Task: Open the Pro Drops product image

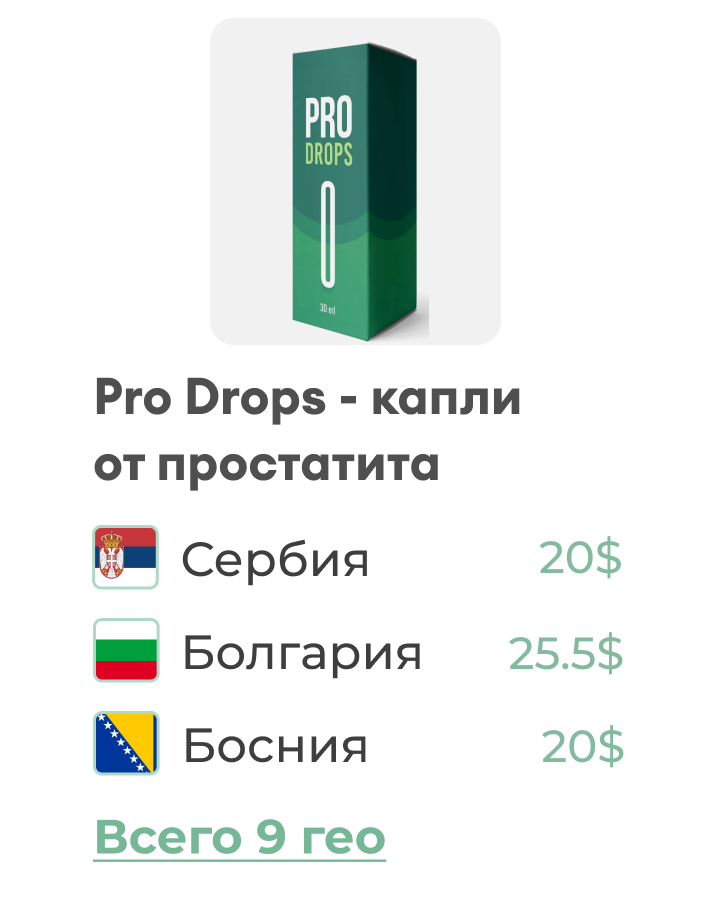Action: point(355,182)
